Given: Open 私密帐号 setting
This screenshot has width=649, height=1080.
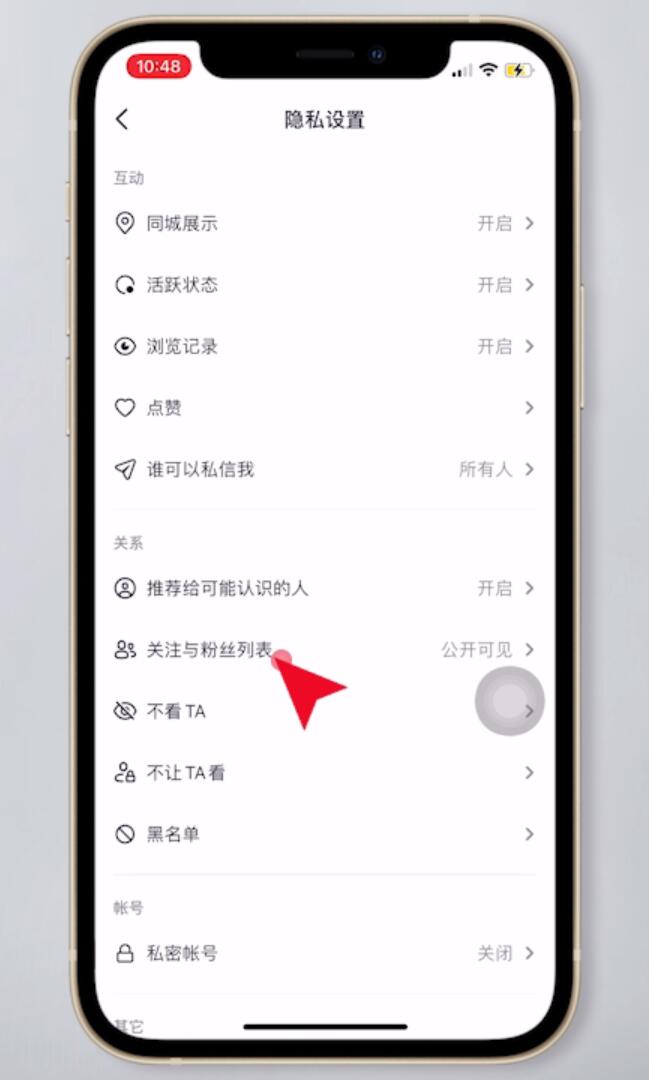Looking at the screenshot, I should (324, 954).
